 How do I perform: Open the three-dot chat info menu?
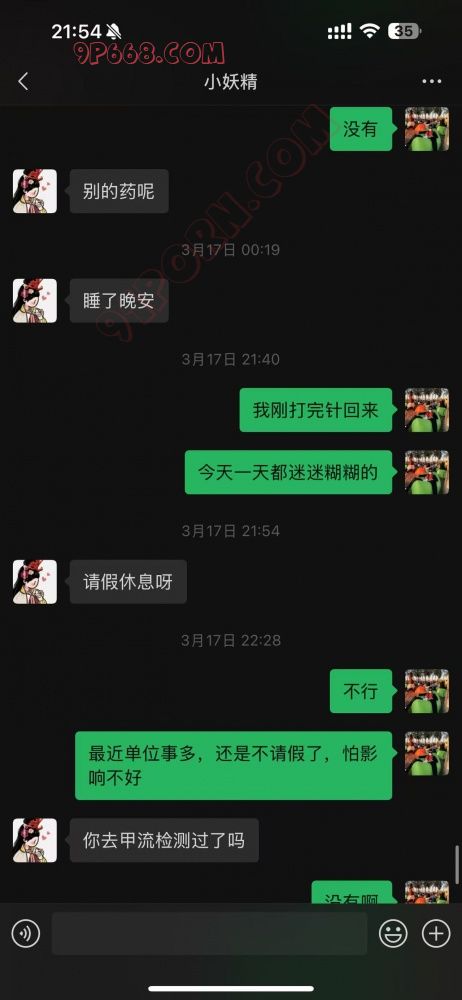pos(431,82)
